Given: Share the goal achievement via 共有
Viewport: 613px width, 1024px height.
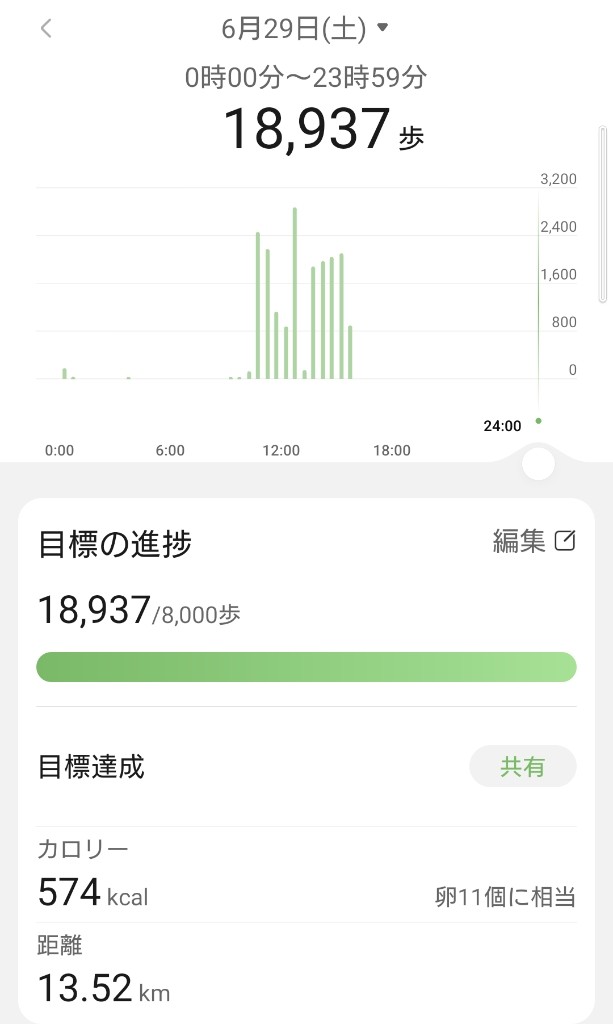Looking at the screenshot, I should 522,766.
